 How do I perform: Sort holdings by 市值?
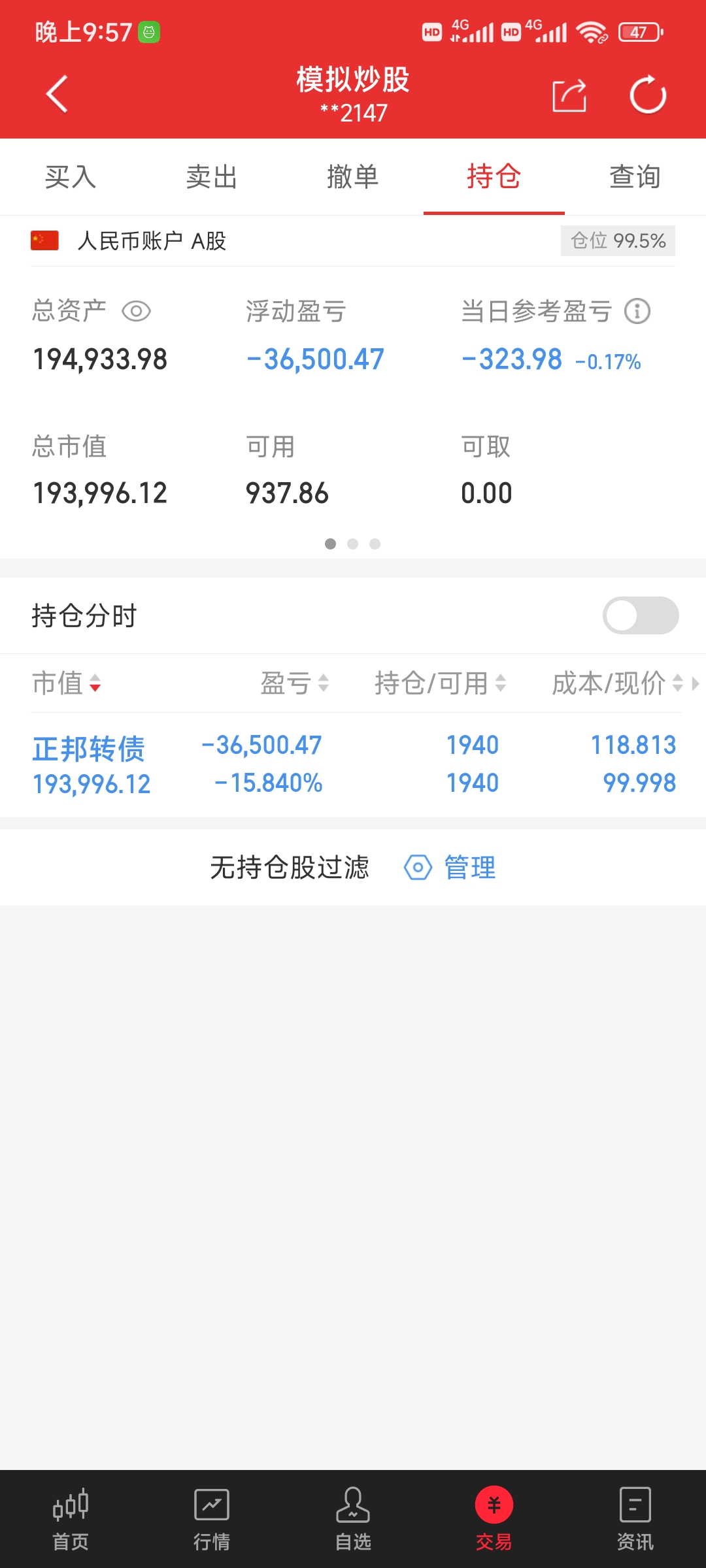point(66,683)
